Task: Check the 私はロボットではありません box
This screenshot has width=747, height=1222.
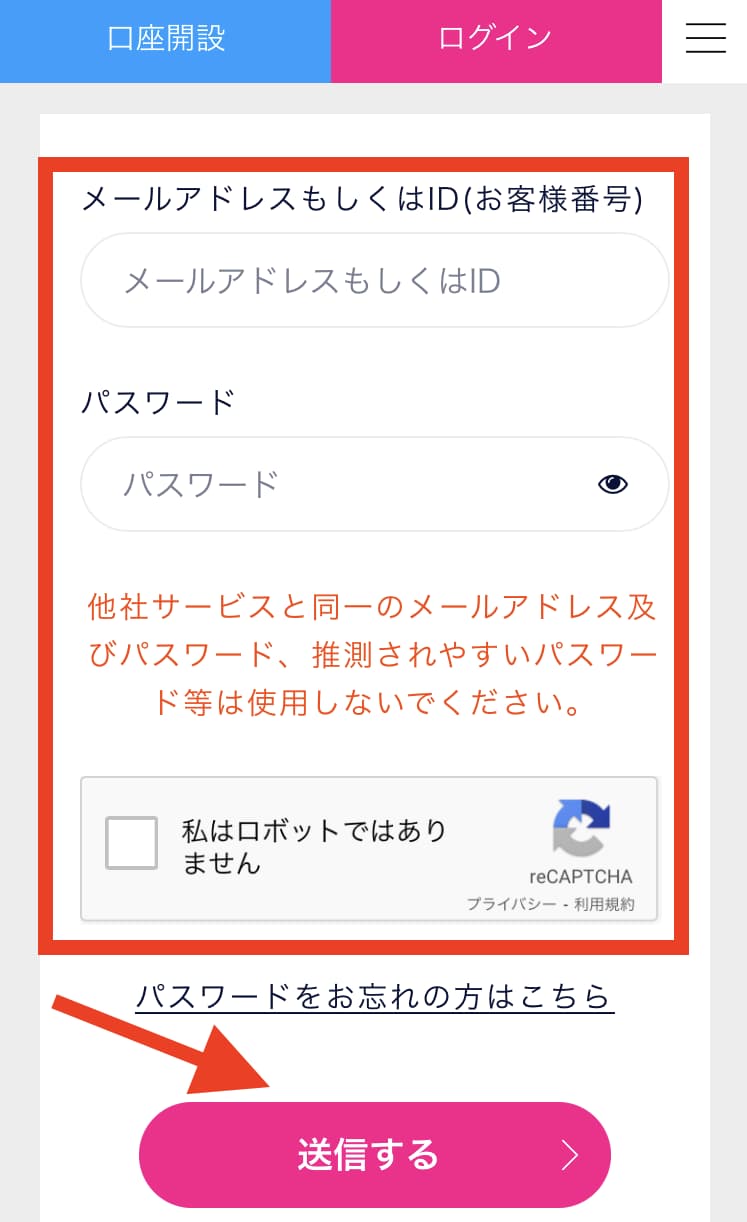Action: 131,843
